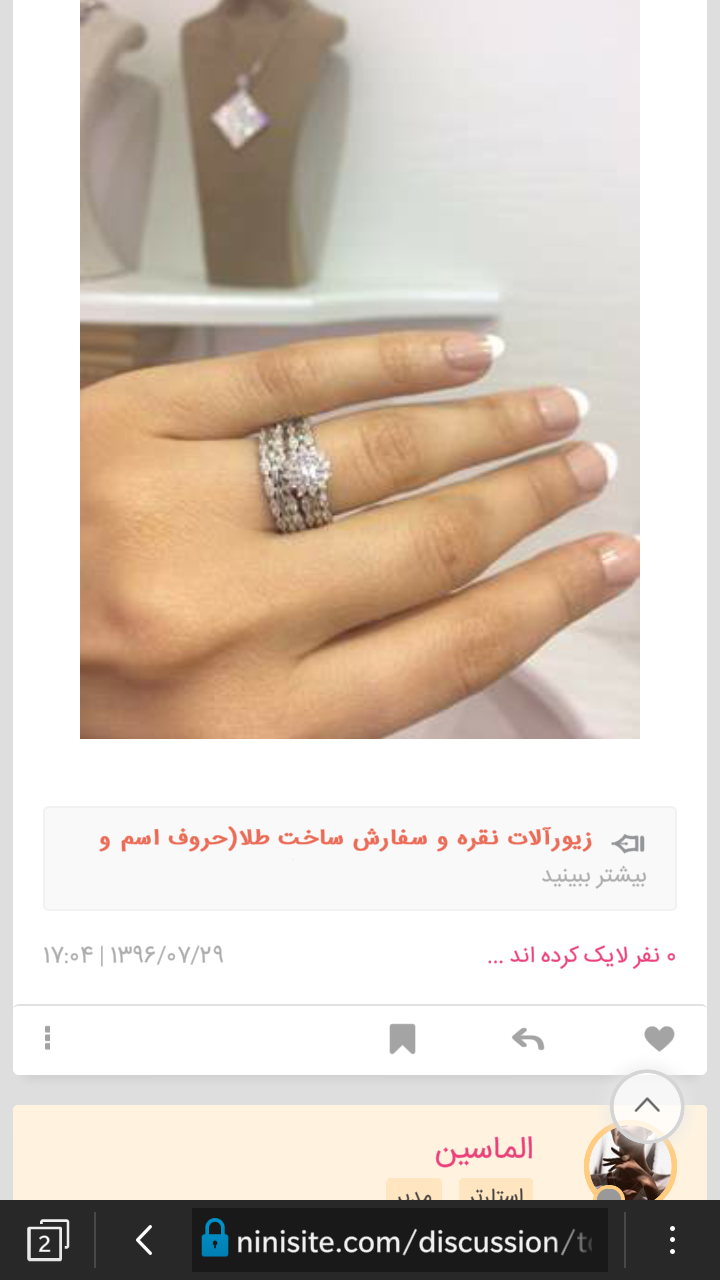View who liked this post
This screenshot has width=720, height=1280.
click(x=581, y=956)
